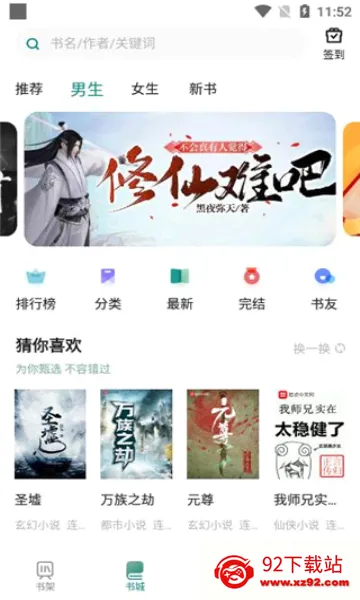
Task: Browse 完结 completed books
Action: click(252, 289)
